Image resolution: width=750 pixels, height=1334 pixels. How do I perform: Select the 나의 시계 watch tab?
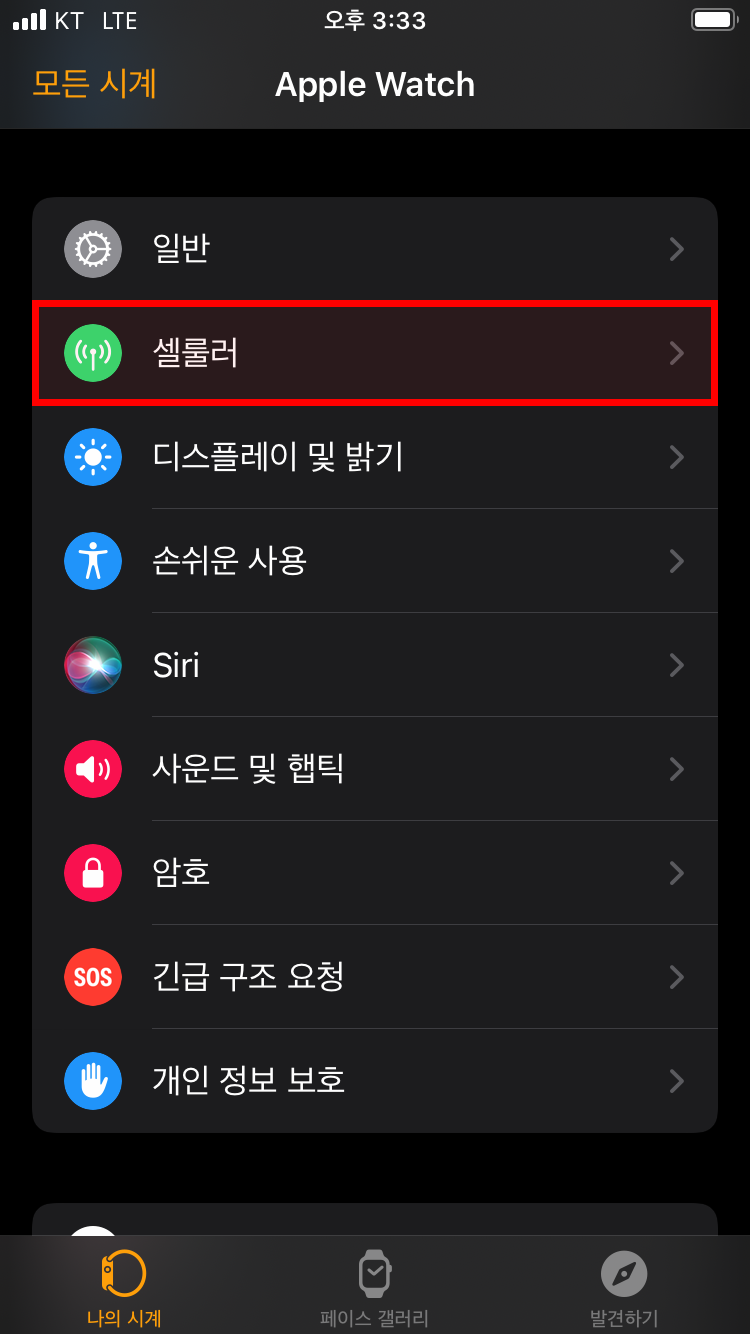(x=123, y=1285)
